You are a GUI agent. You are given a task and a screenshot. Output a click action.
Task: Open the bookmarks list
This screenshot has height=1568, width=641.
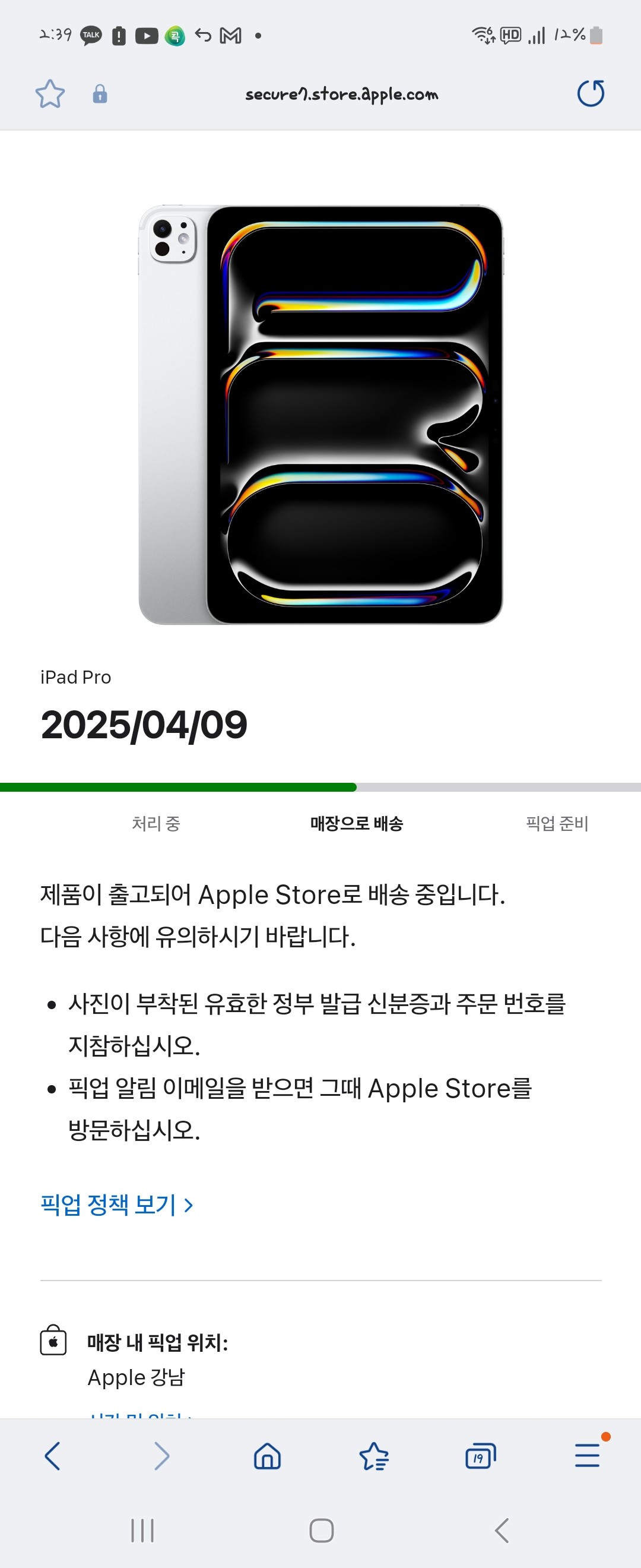[x=373, y=1456]
